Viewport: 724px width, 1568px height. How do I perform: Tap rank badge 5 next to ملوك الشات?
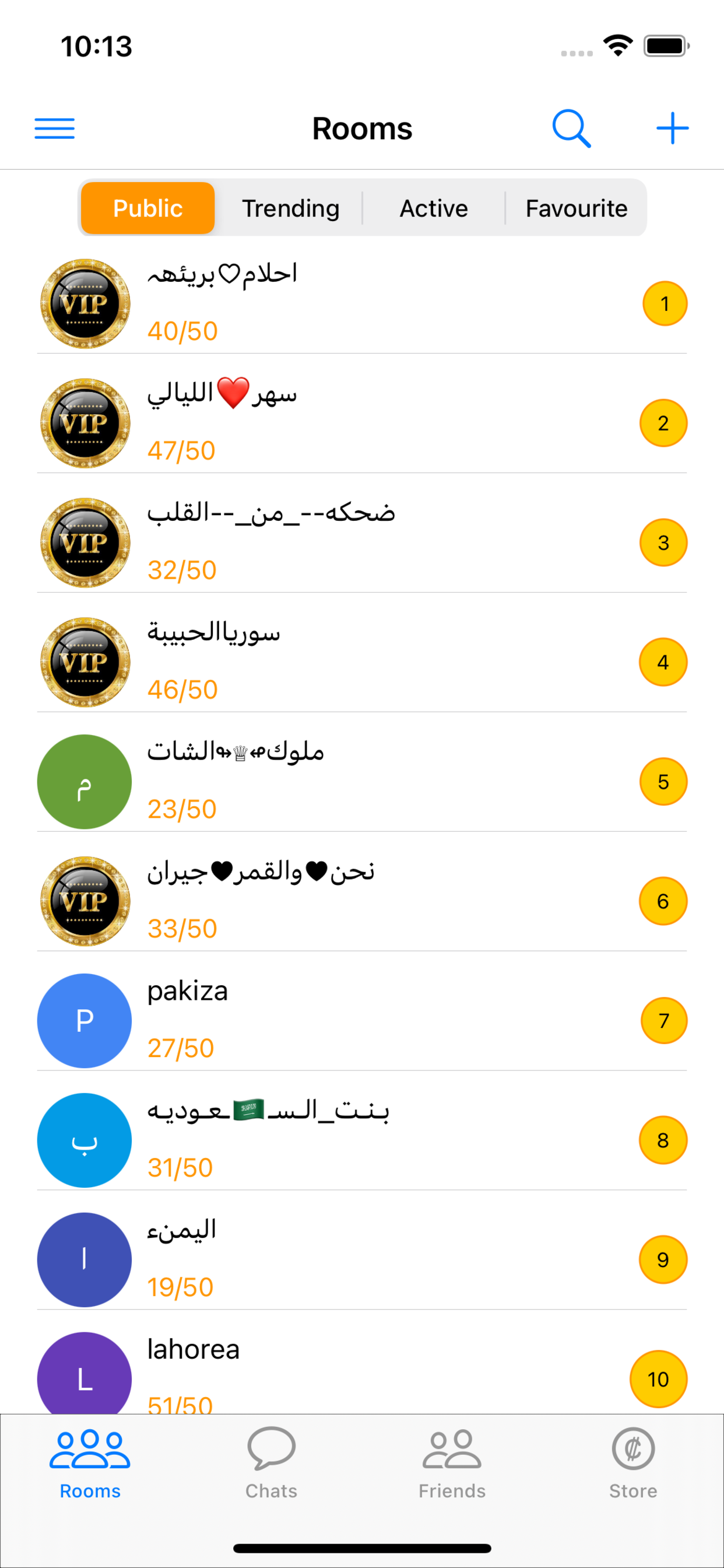point(664,782)
